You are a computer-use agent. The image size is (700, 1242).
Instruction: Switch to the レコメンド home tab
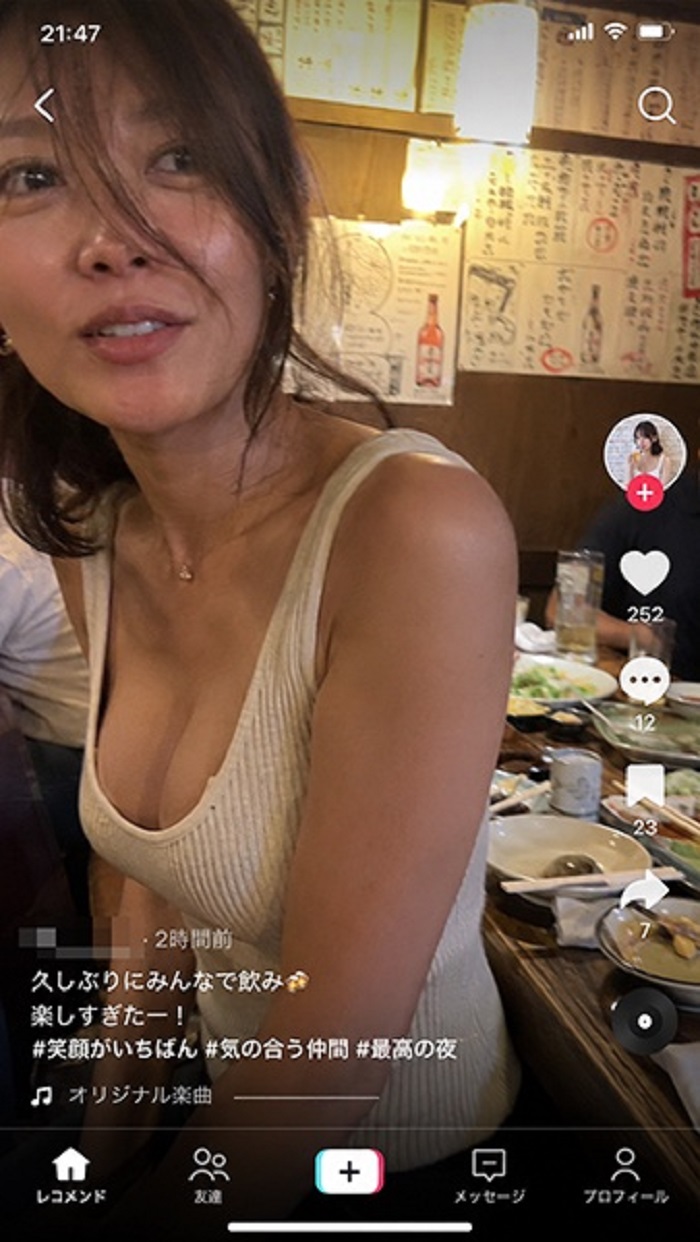[x=70, y=1175]
